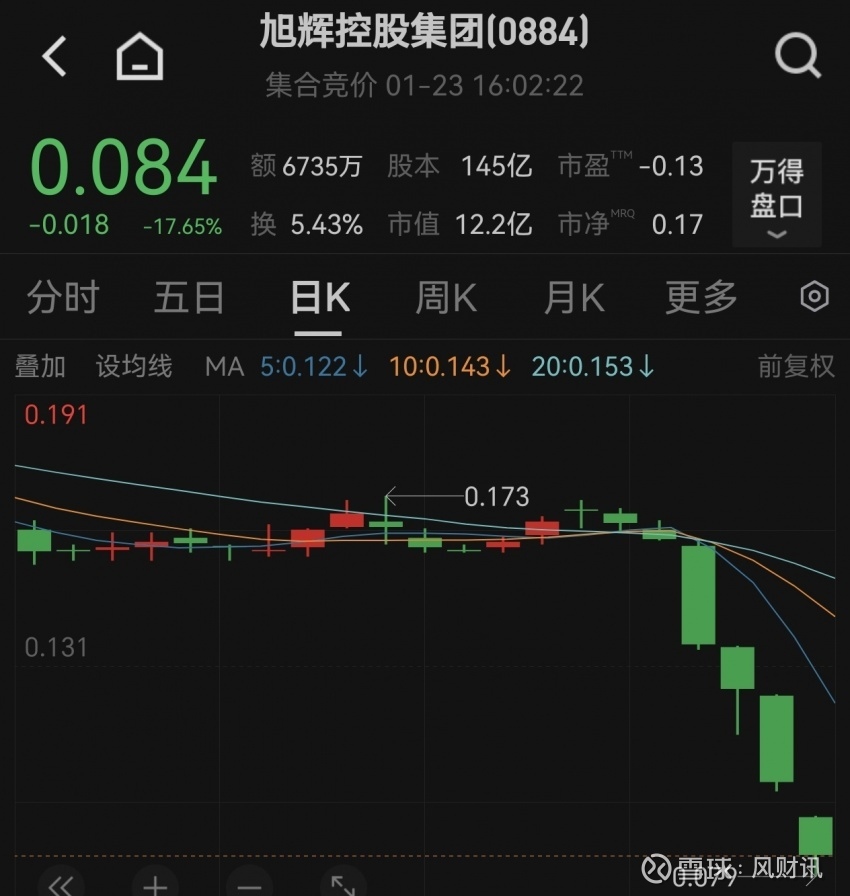Open 设均线 moving average settings
850x896 pixels.
pos(134,366)
